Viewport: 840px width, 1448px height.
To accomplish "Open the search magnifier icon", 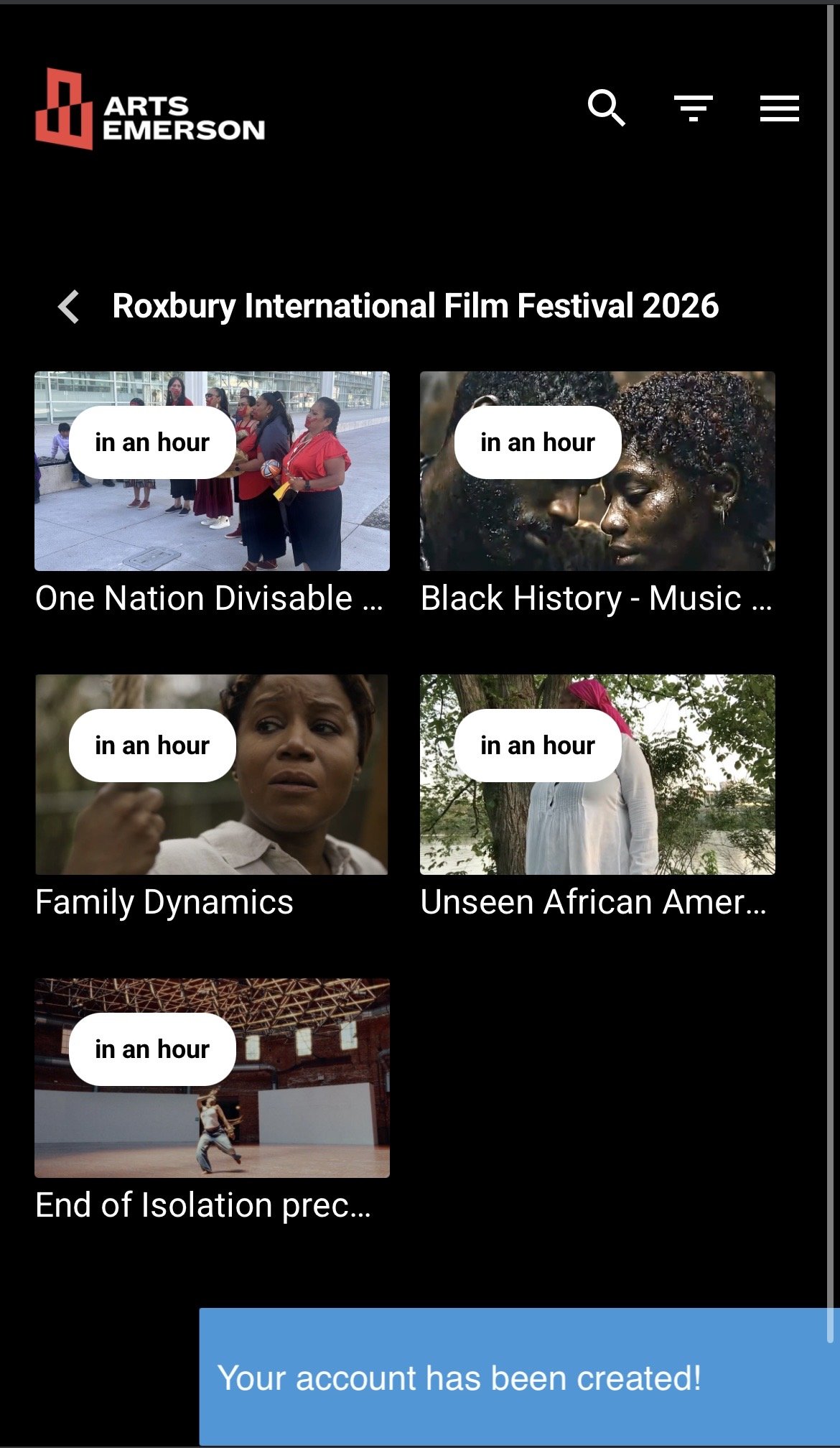I will click(x=607, y=108).
